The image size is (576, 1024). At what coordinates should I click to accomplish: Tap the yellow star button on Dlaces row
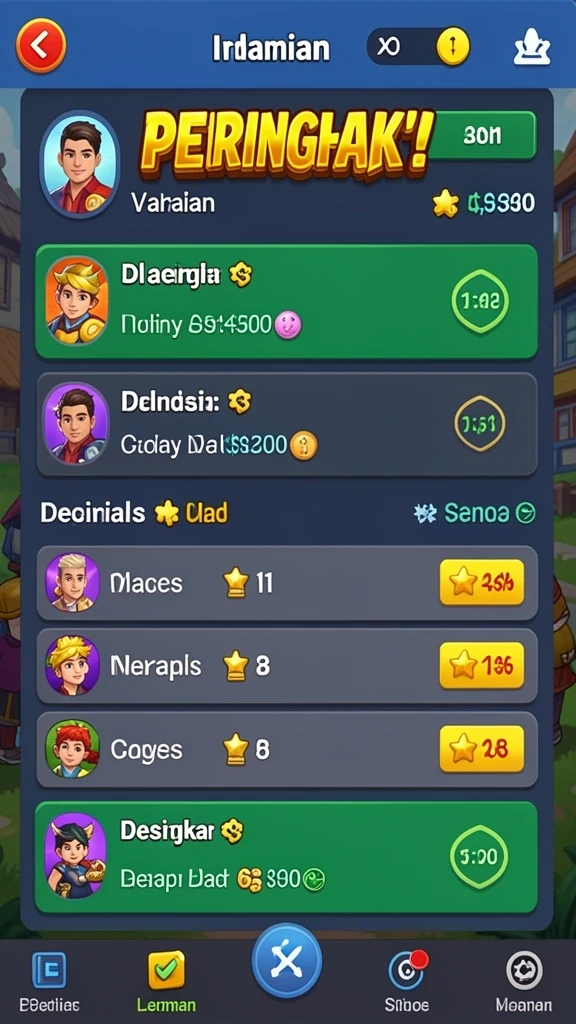482,583
